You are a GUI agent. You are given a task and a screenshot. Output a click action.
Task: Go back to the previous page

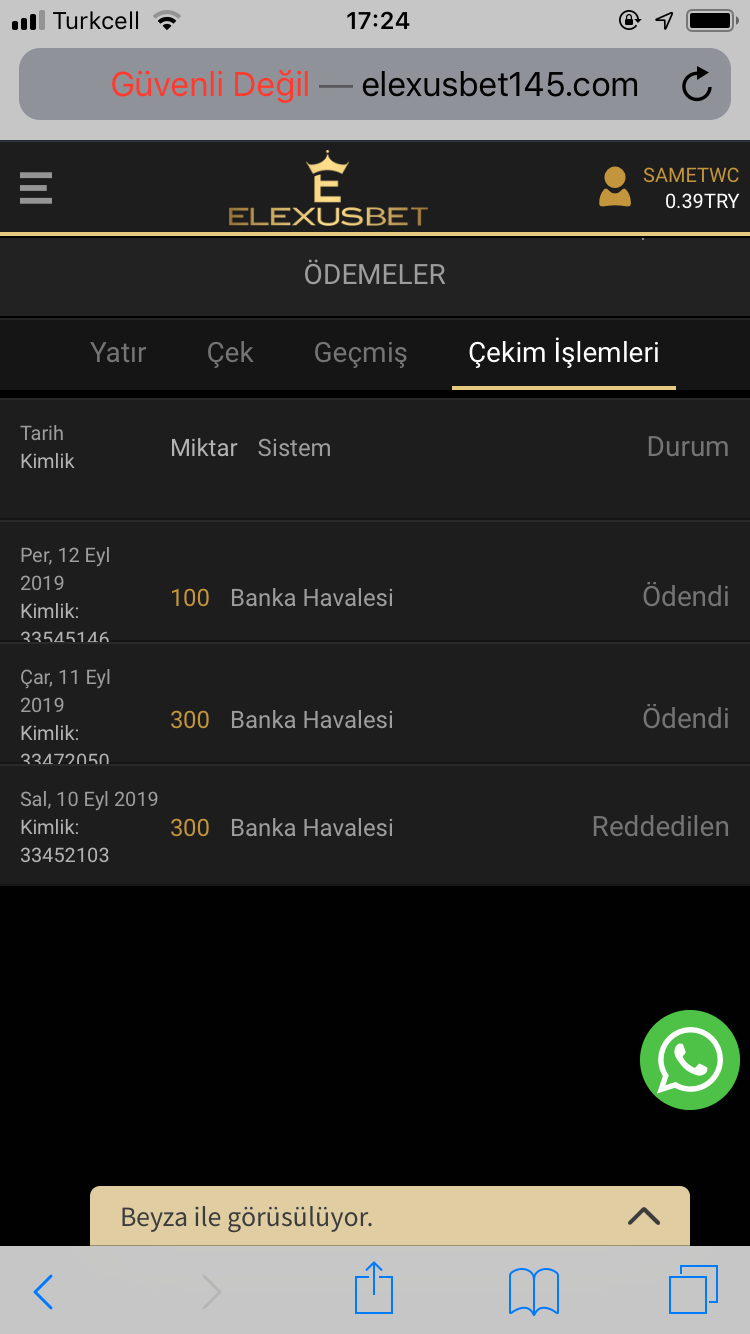tap(43, 1292)
